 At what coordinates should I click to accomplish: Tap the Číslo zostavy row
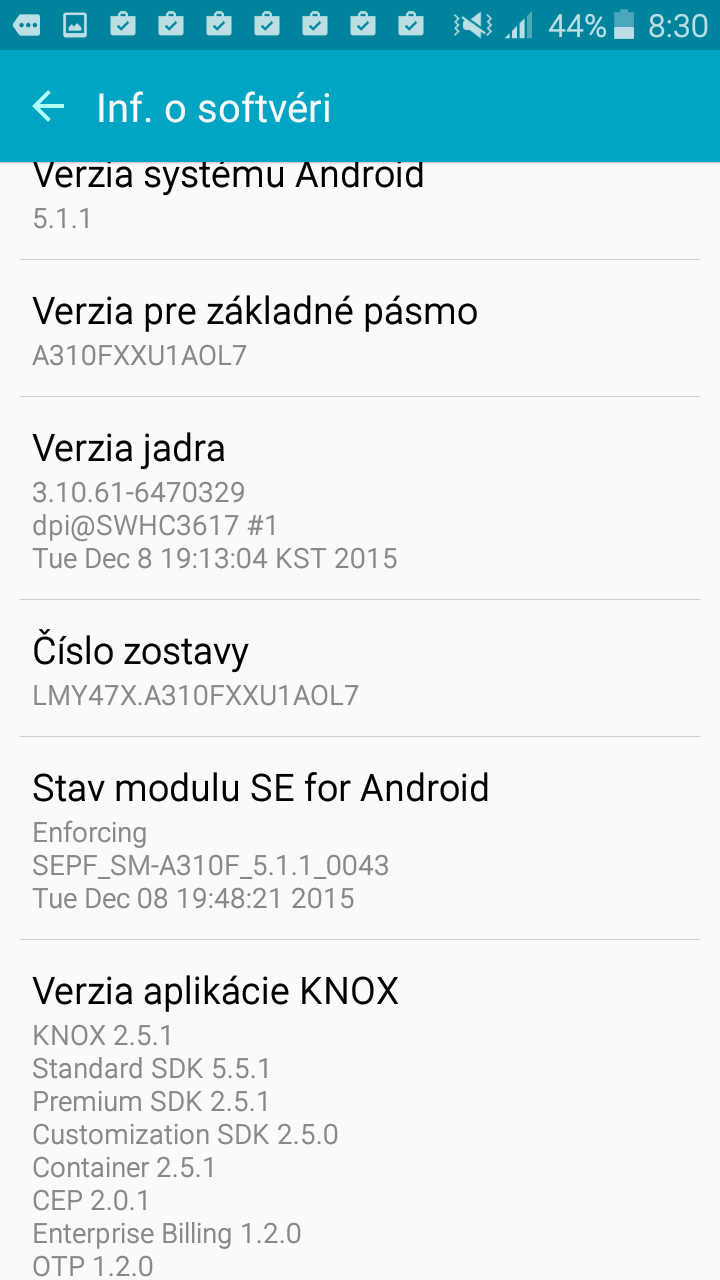360,668
